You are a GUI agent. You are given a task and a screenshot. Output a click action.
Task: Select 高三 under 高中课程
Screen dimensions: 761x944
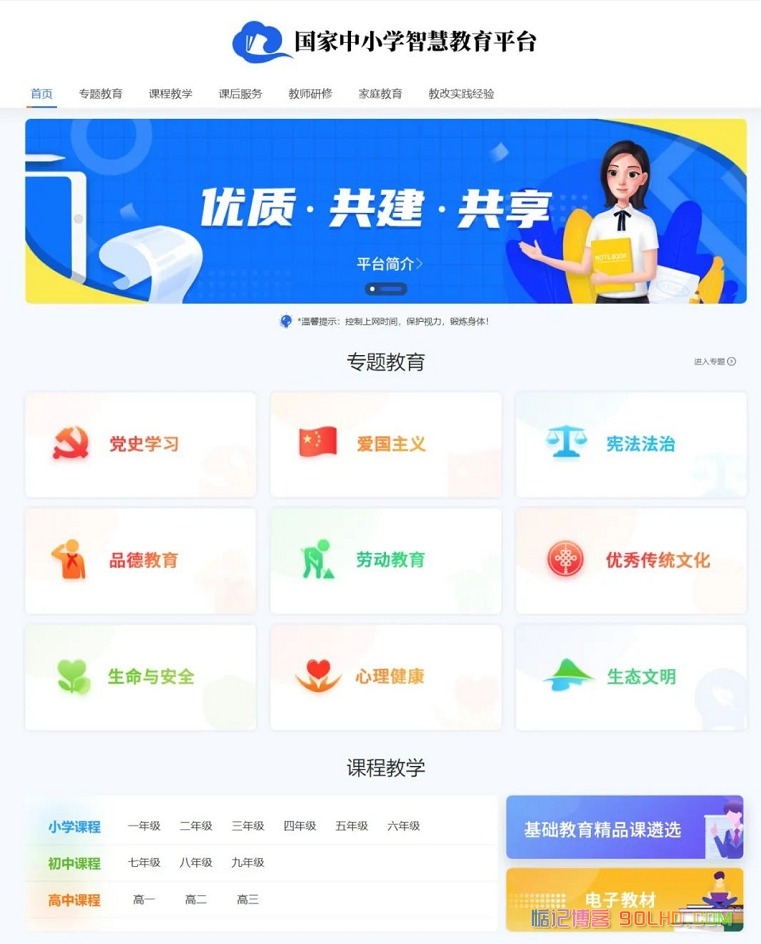(x=248, y=900)
